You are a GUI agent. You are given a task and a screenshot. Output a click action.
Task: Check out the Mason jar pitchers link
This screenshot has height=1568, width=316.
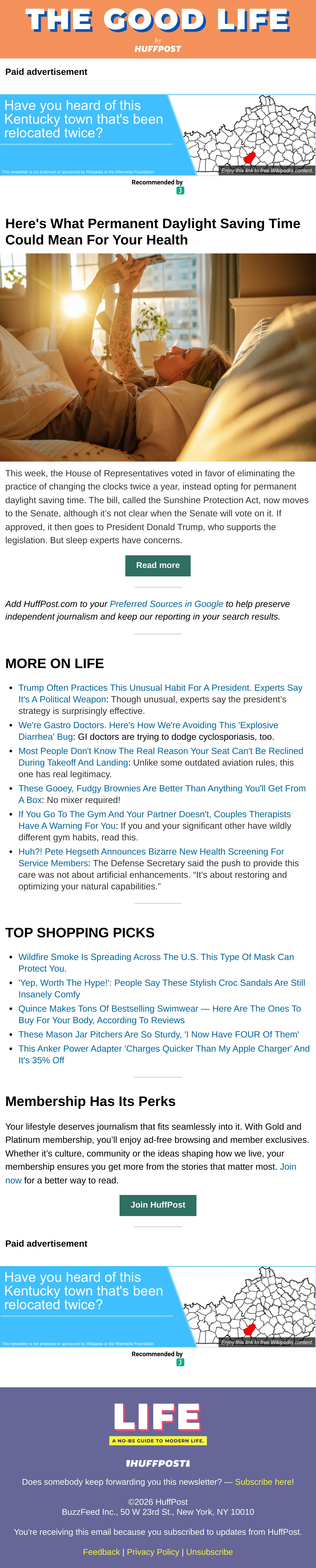point(158,1034)
